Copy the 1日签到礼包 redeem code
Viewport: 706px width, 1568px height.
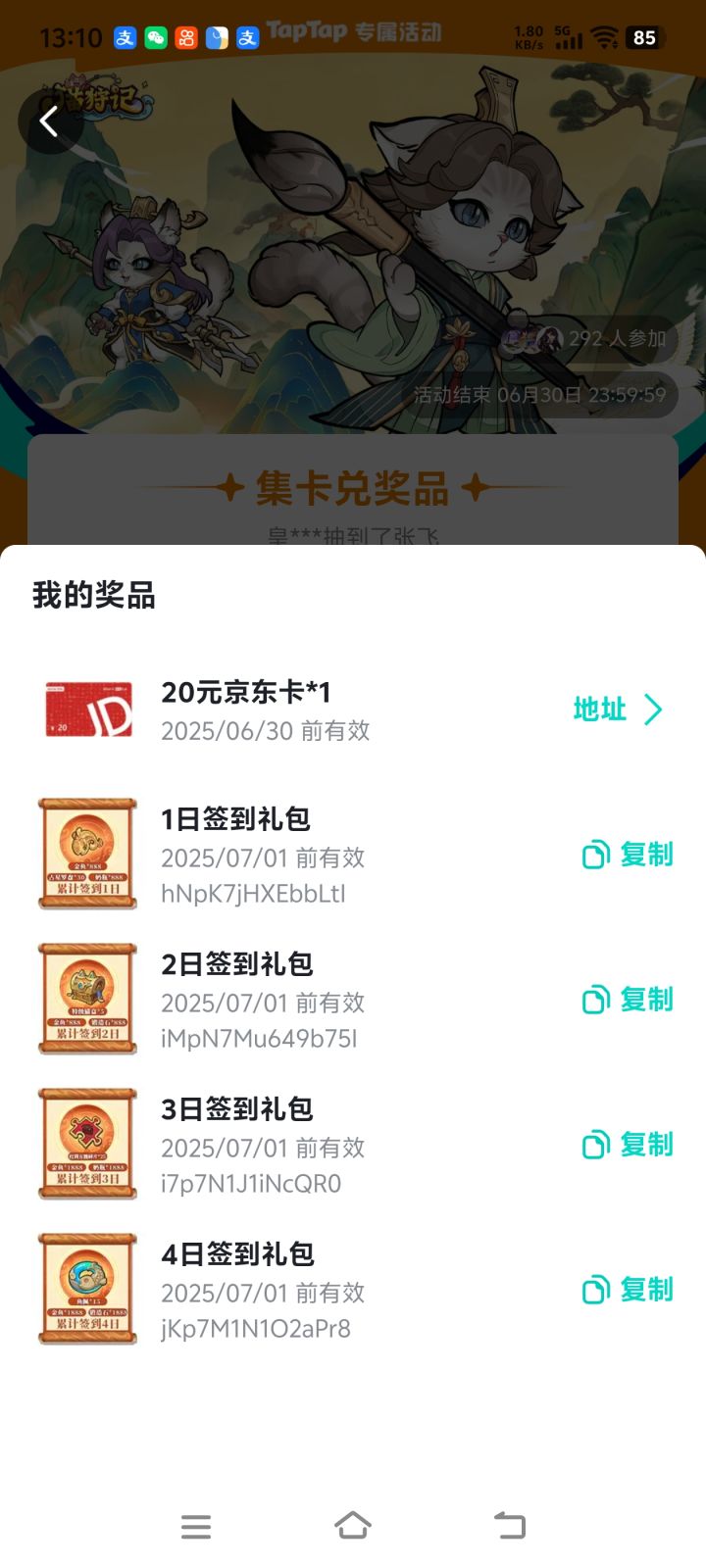point(628,855)
